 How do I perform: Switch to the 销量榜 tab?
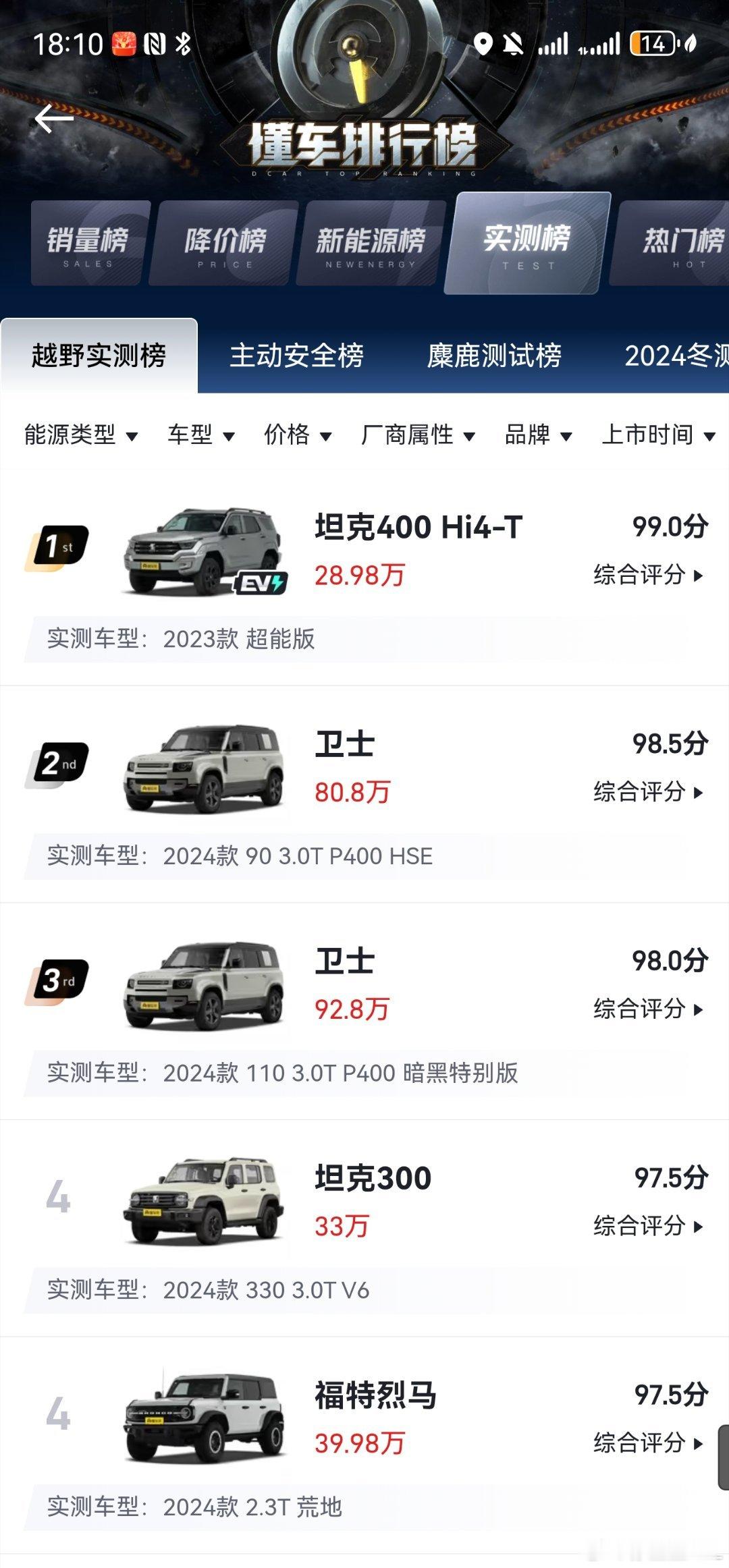[x=88, y=244]
